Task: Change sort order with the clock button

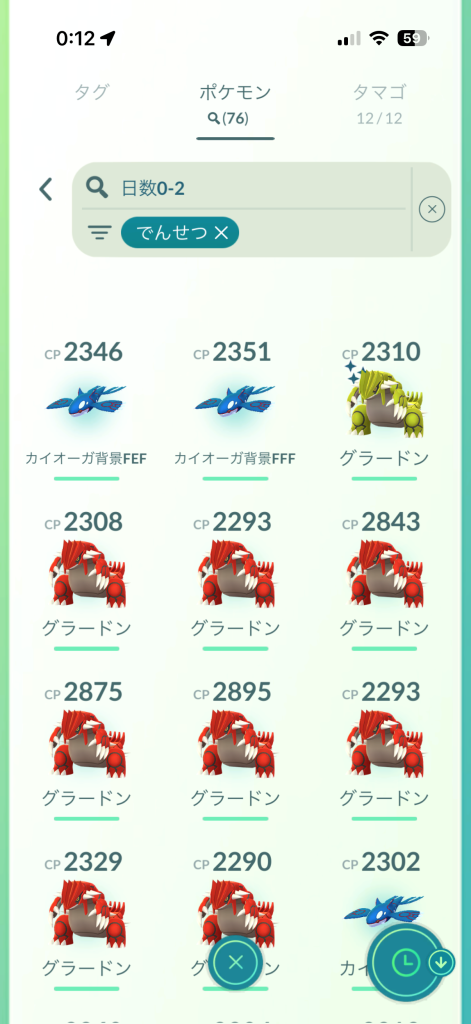Action: pos(406,961)
